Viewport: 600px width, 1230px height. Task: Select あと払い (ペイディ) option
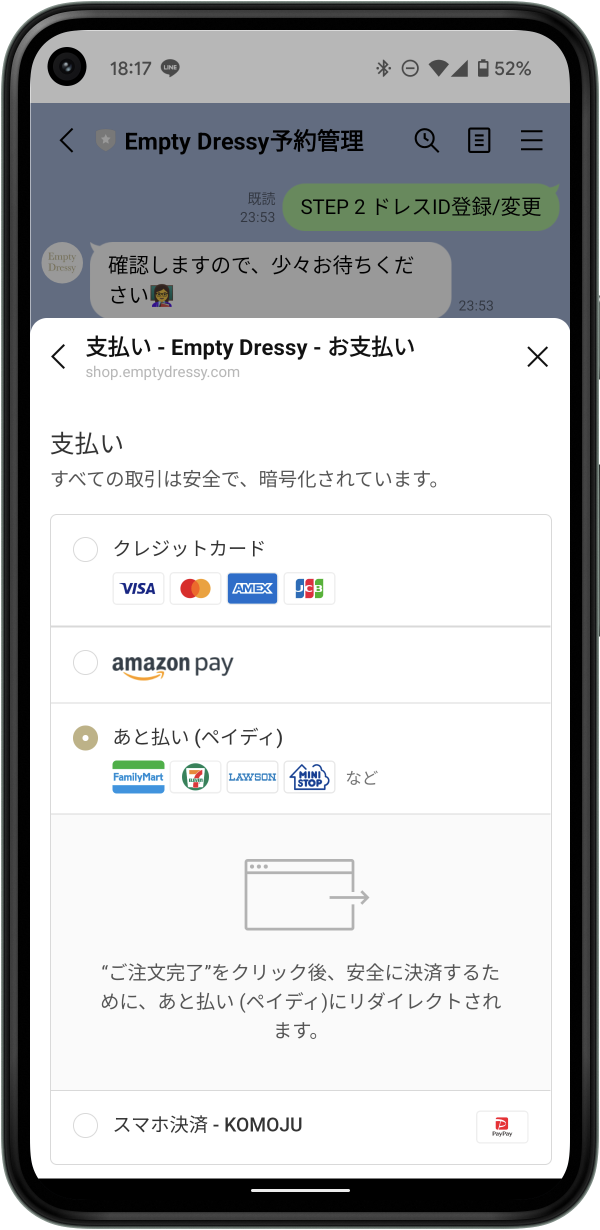click(301, 758)
